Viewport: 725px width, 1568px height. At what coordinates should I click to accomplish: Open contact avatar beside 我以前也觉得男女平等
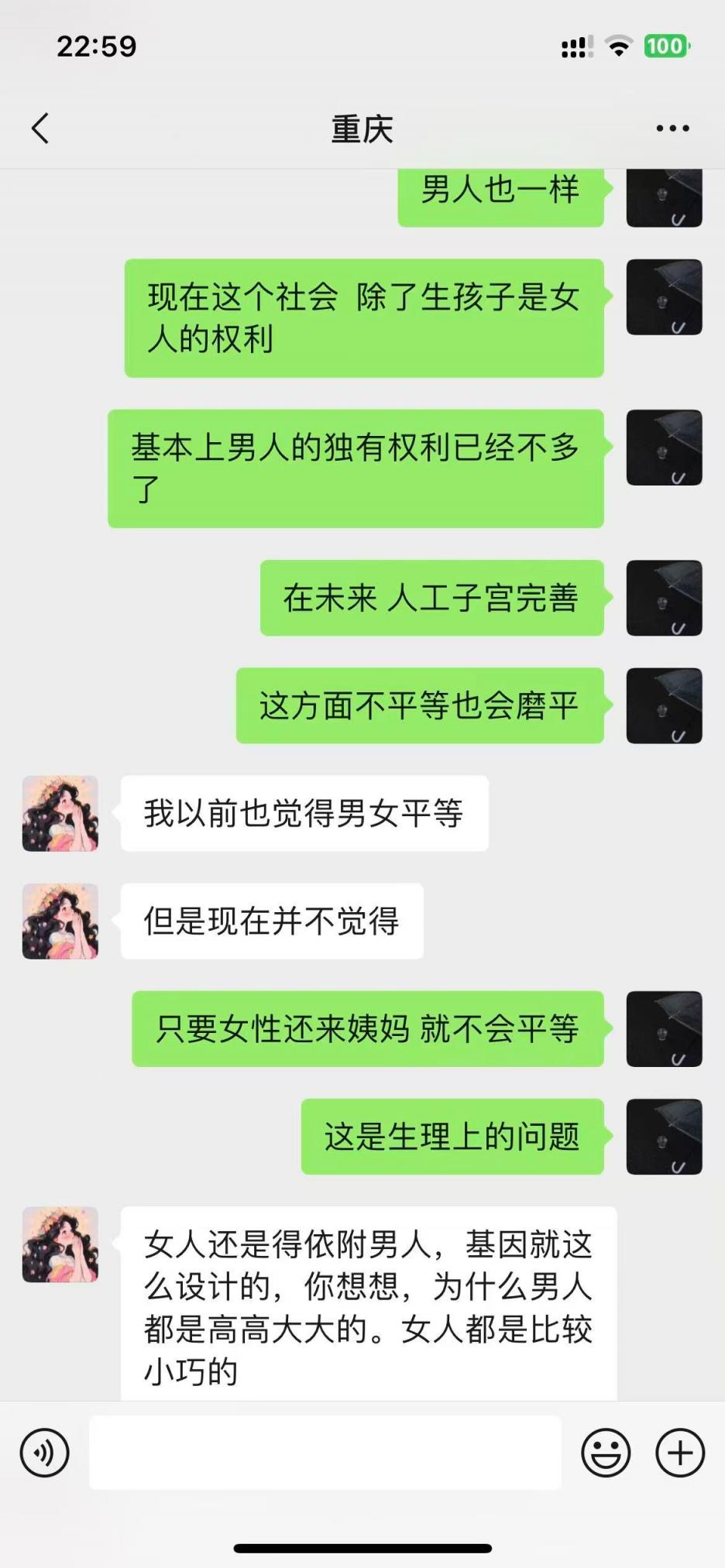tap(60, 814)
